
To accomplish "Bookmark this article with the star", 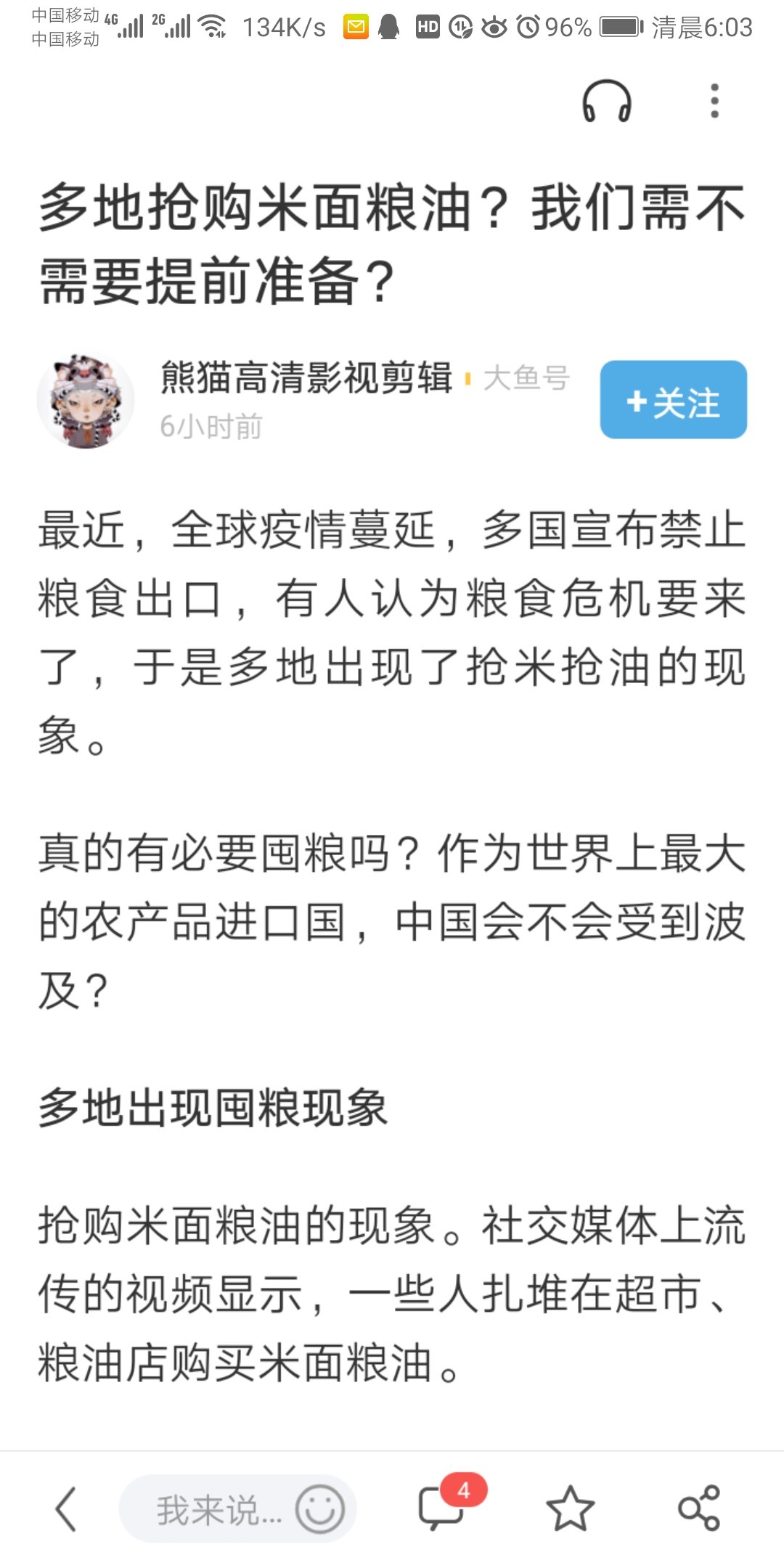I will tap(570, 1508).
